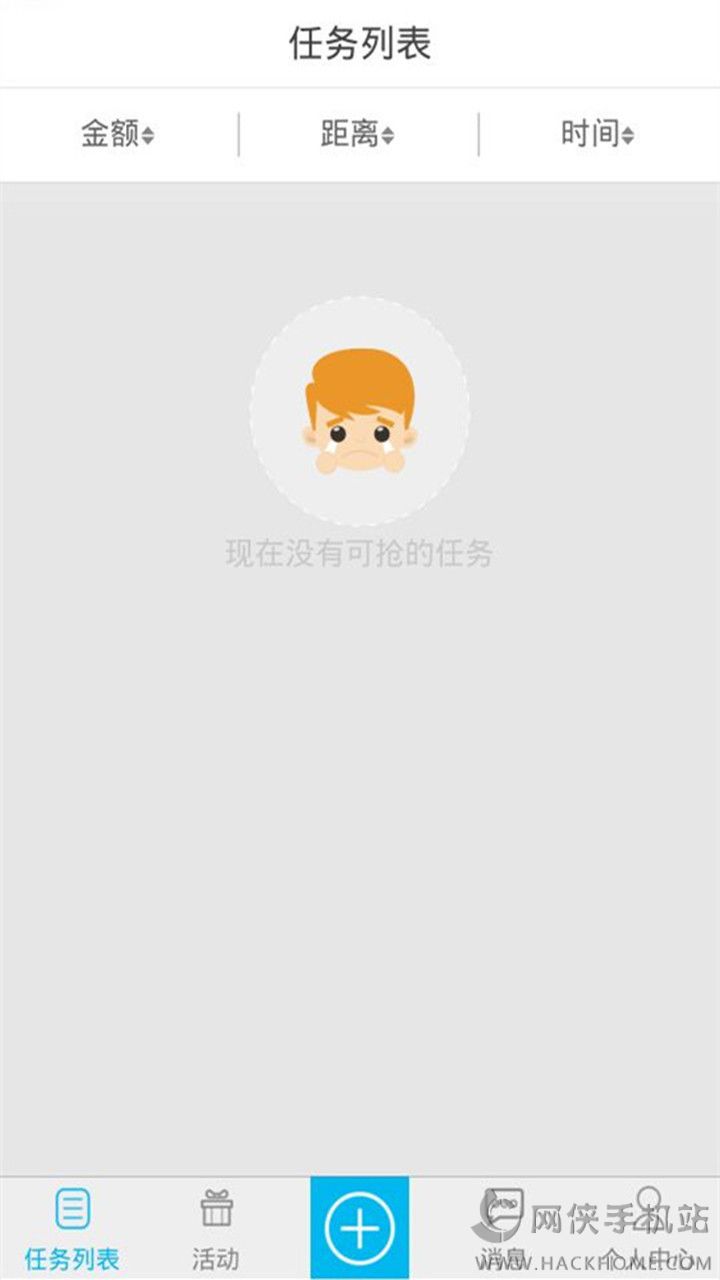Image resolution: width=720 pixels, height=1280 pixels.
Task: Sort tasks by 金额 (amount)
Action: pos(118,134)
